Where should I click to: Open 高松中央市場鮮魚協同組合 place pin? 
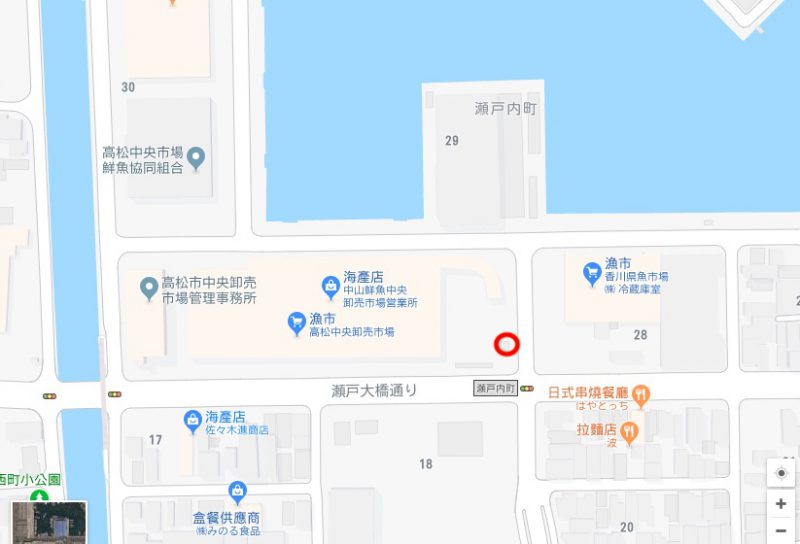click(197, 157)
